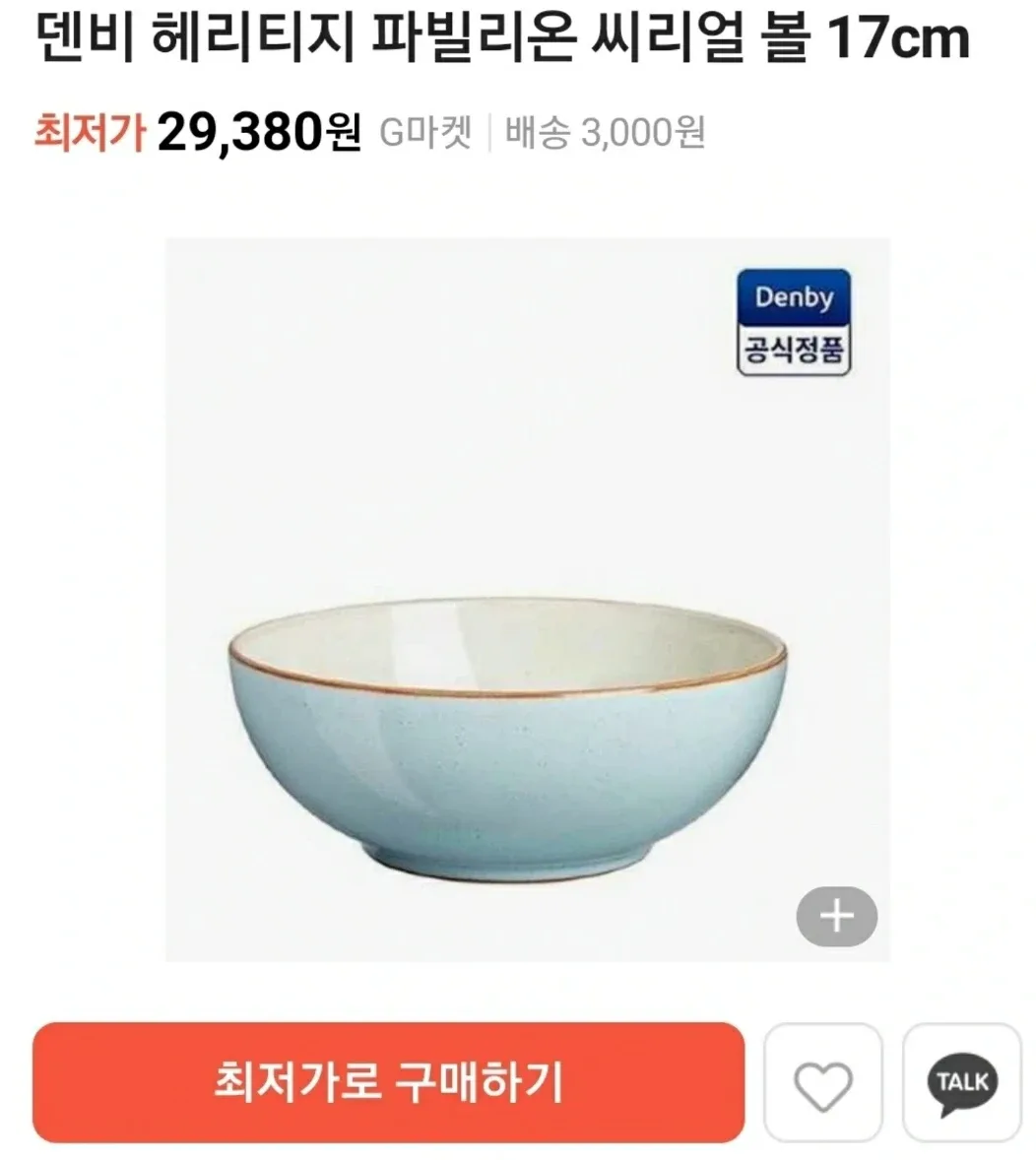Tap the blue Denby brand logo
This screenshot has height=1160, width=1036.
tap(794, 294)
